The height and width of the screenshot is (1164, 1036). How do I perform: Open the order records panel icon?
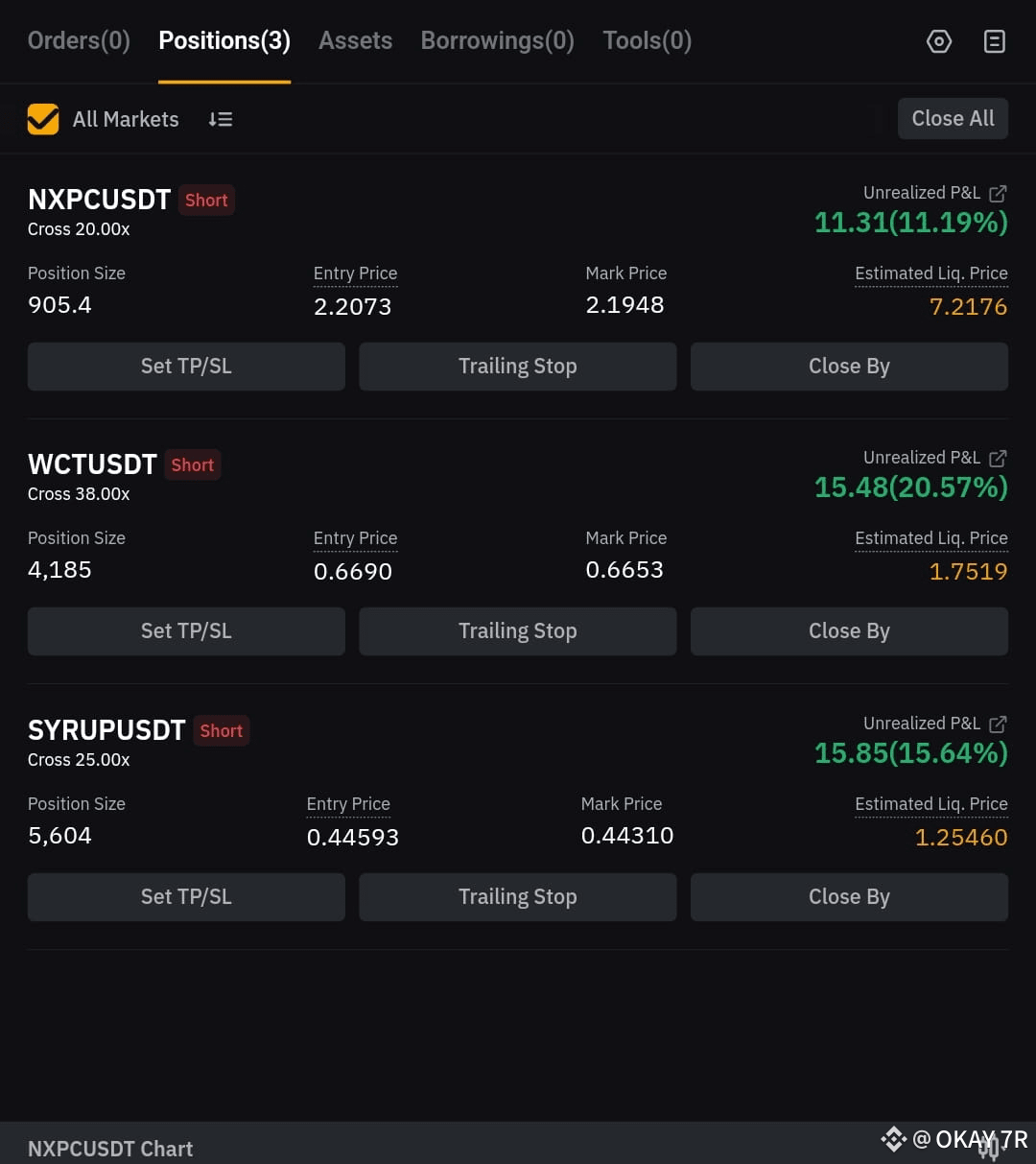coord(994,41)
